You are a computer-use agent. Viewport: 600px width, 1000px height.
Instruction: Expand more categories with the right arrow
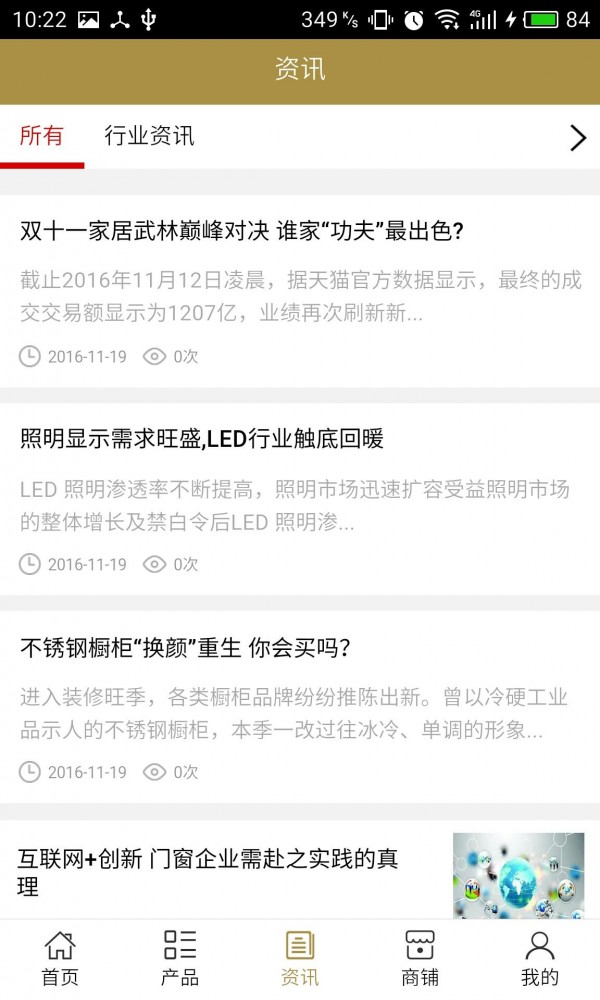(x=577, y=137)
